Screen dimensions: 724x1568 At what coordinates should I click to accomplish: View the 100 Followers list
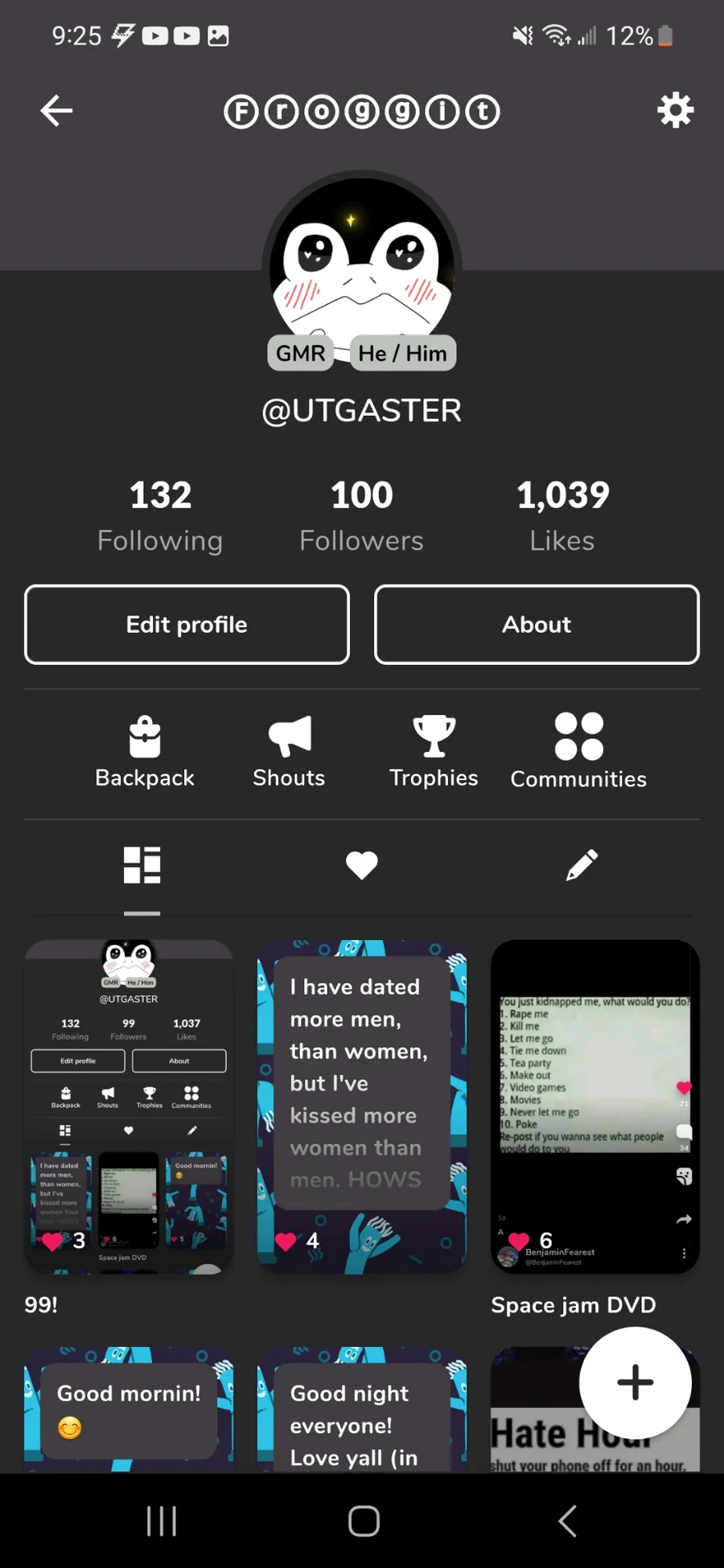(362, 515)
